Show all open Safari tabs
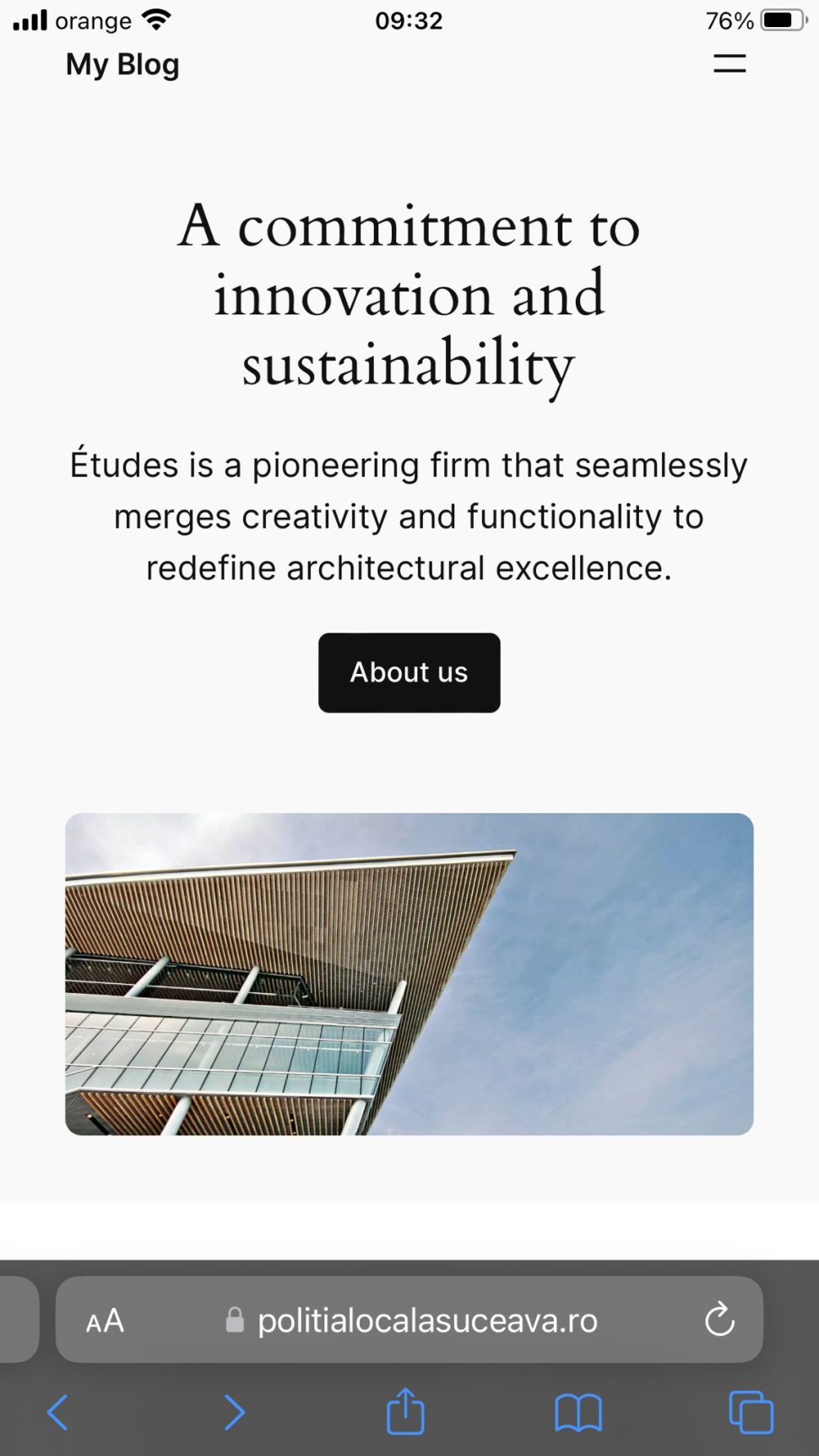The image size is (819, 1456). (x=751, y=1412)
